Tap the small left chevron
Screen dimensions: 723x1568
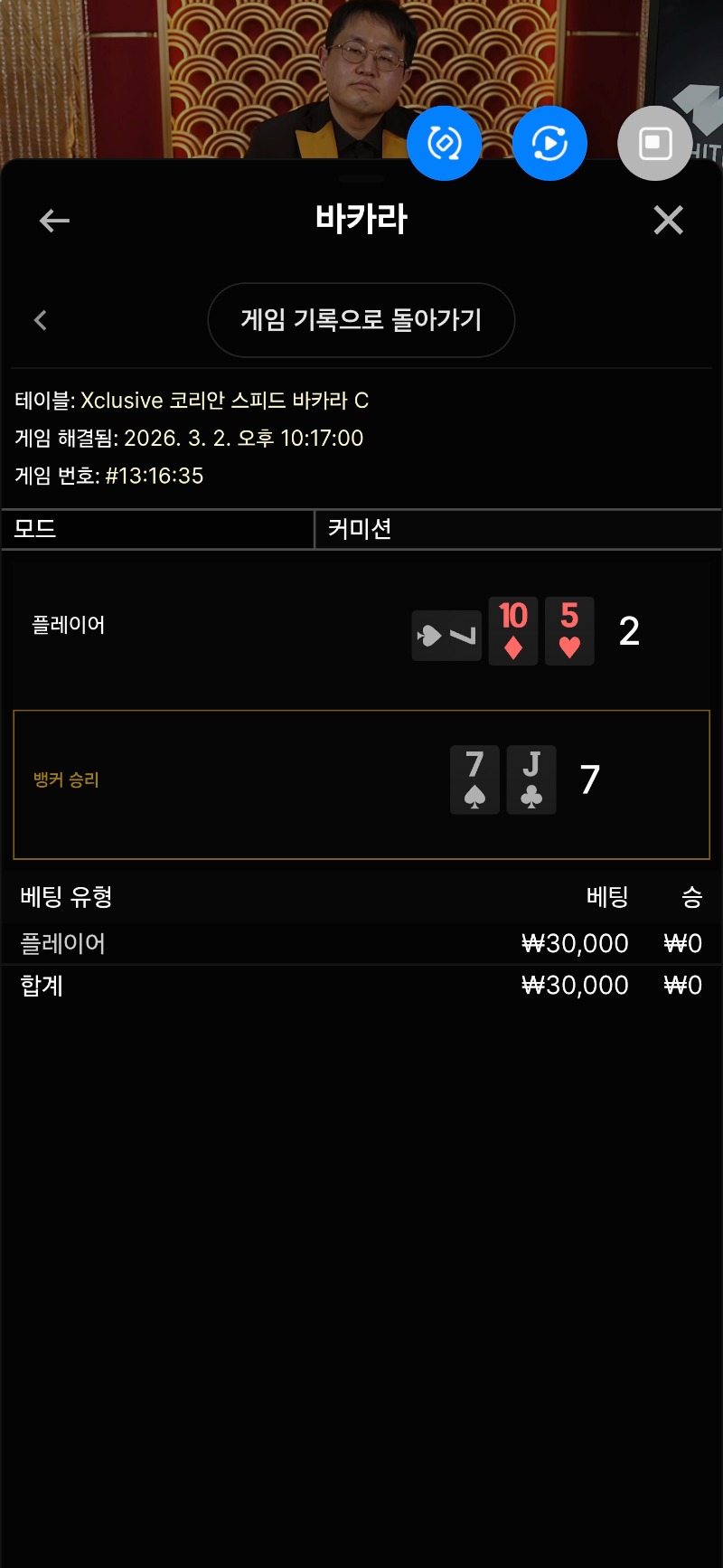[x=40, y=320]
